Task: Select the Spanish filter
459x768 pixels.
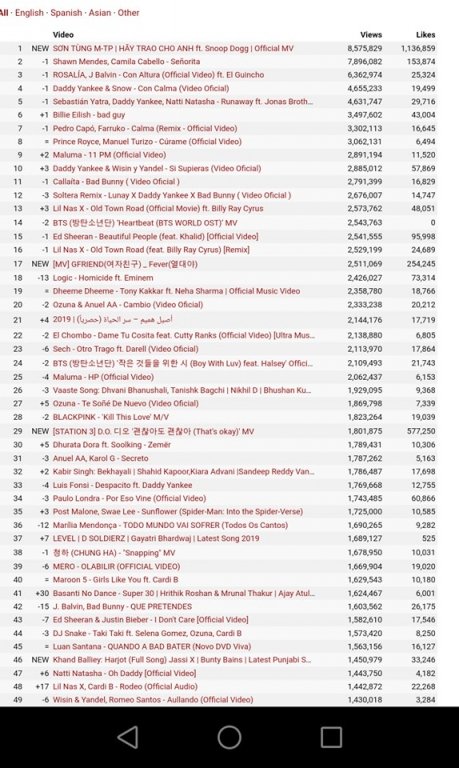Action: [x=66, y=13]
